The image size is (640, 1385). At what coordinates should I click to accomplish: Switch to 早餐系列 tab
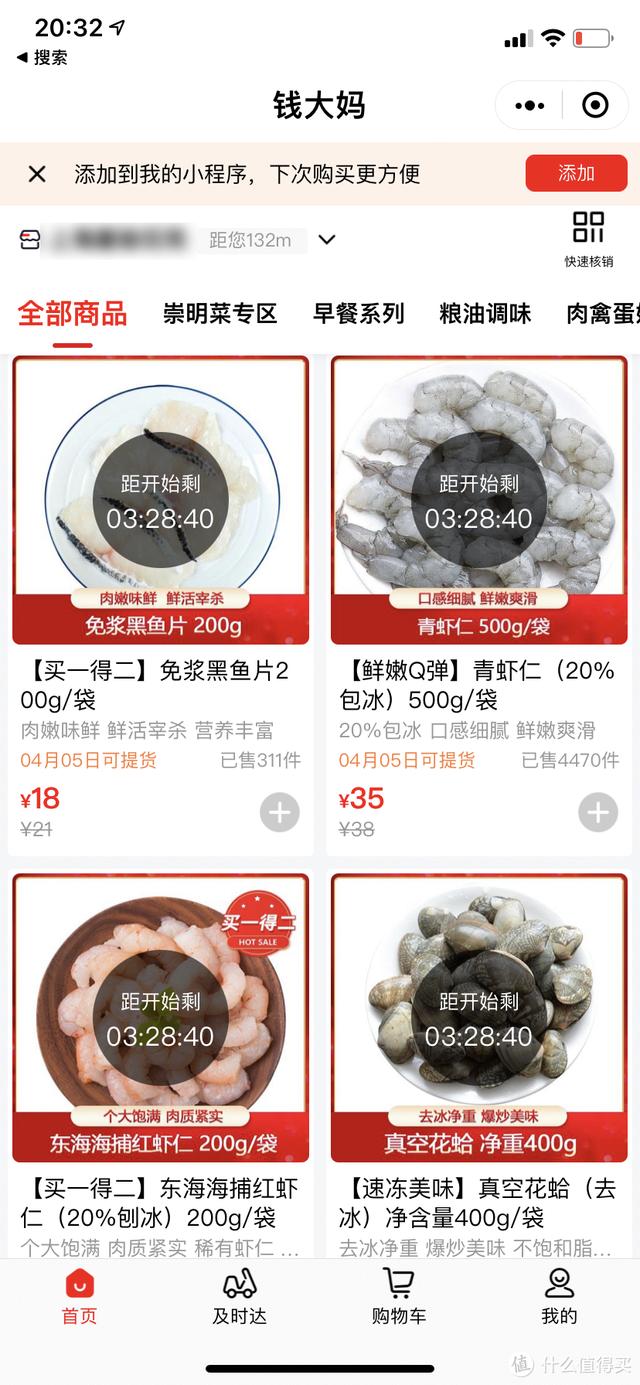pos(358,314)
